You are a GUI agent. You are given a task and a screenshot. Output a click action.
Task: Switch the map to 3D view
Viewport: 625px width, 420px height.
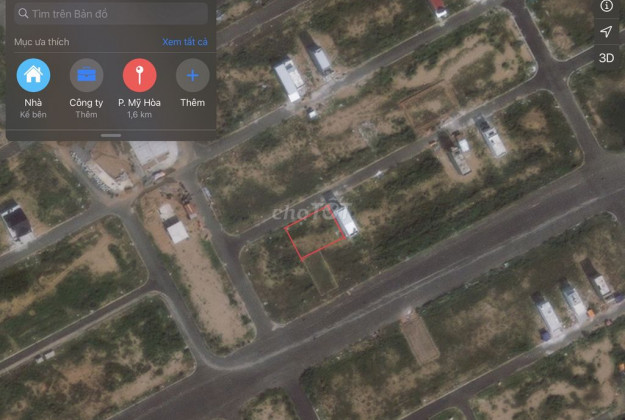(x=606, y=58)
